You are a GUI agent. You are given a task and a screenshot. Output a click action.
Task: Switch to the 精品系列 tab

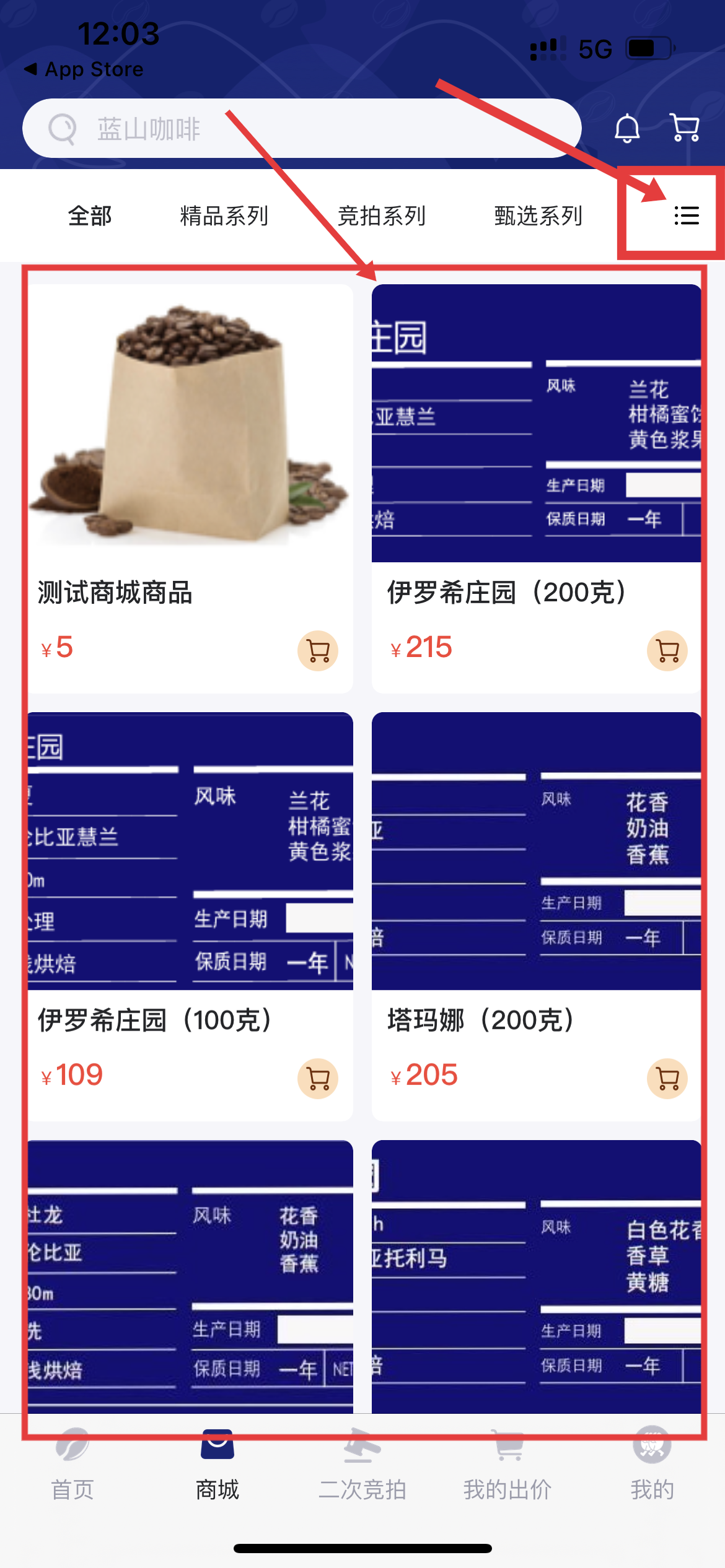point(224,216)
